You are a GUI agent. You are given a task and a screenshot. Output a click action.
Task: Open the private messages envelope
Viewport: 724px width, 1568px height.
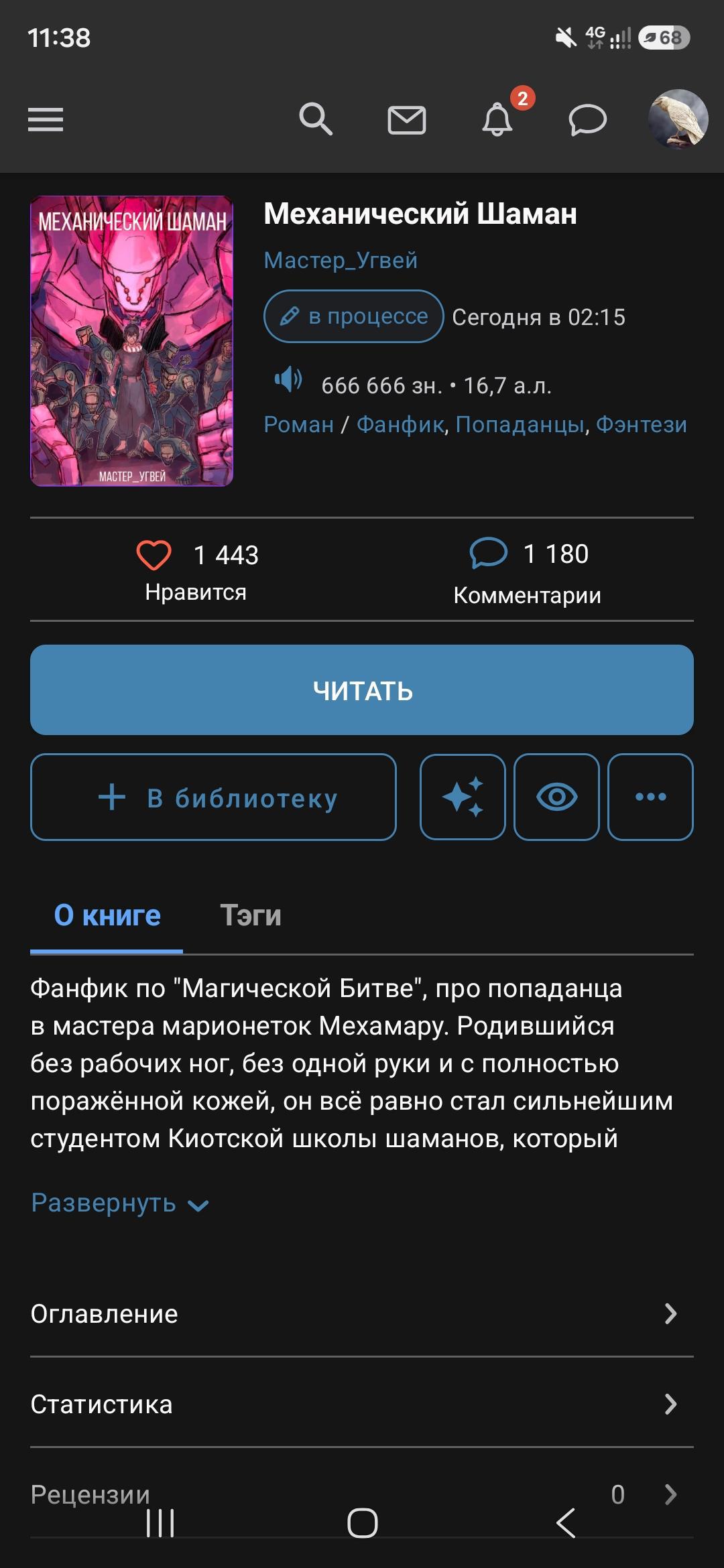click(x=407, y=120)
